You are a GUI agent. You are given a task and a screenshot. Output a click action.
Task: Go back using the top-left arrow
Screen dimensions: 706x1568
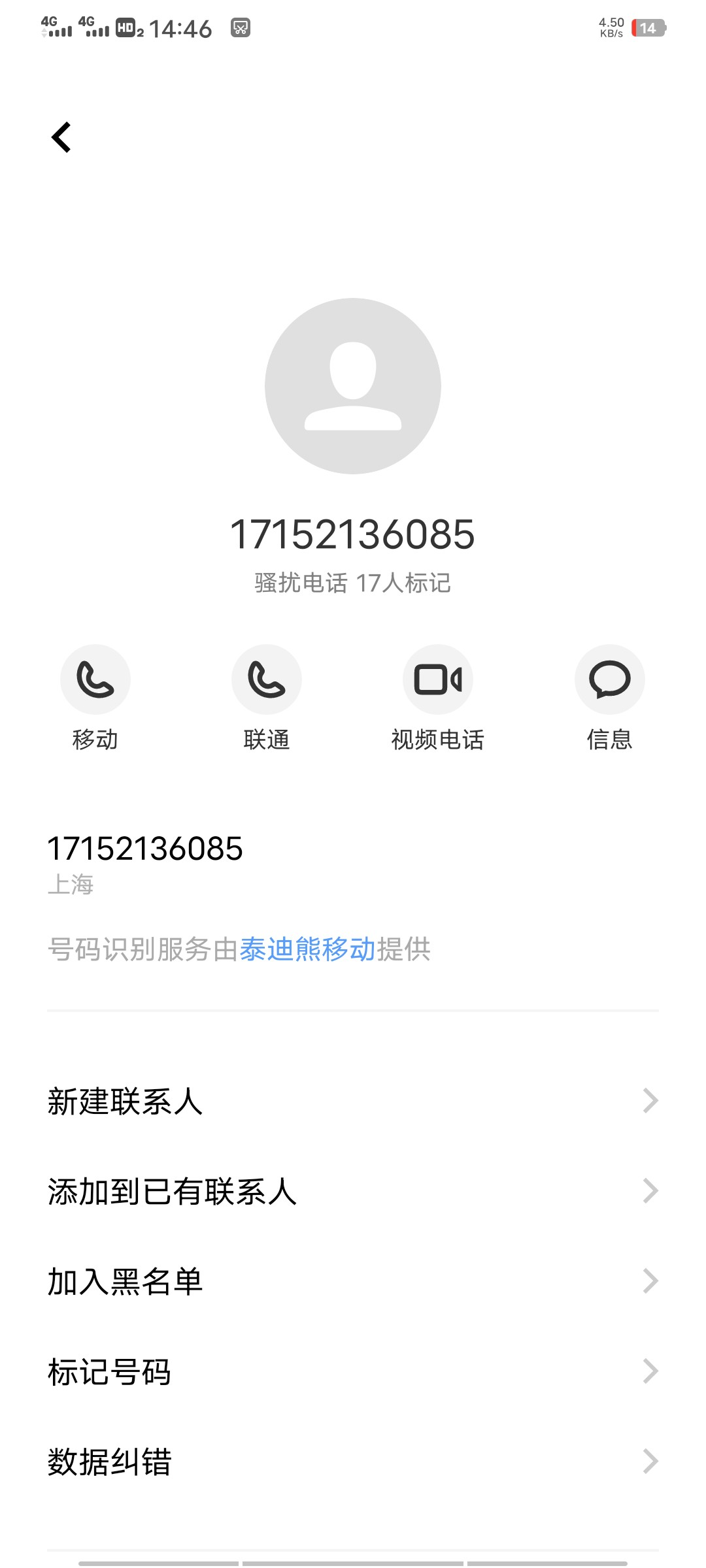61,137
